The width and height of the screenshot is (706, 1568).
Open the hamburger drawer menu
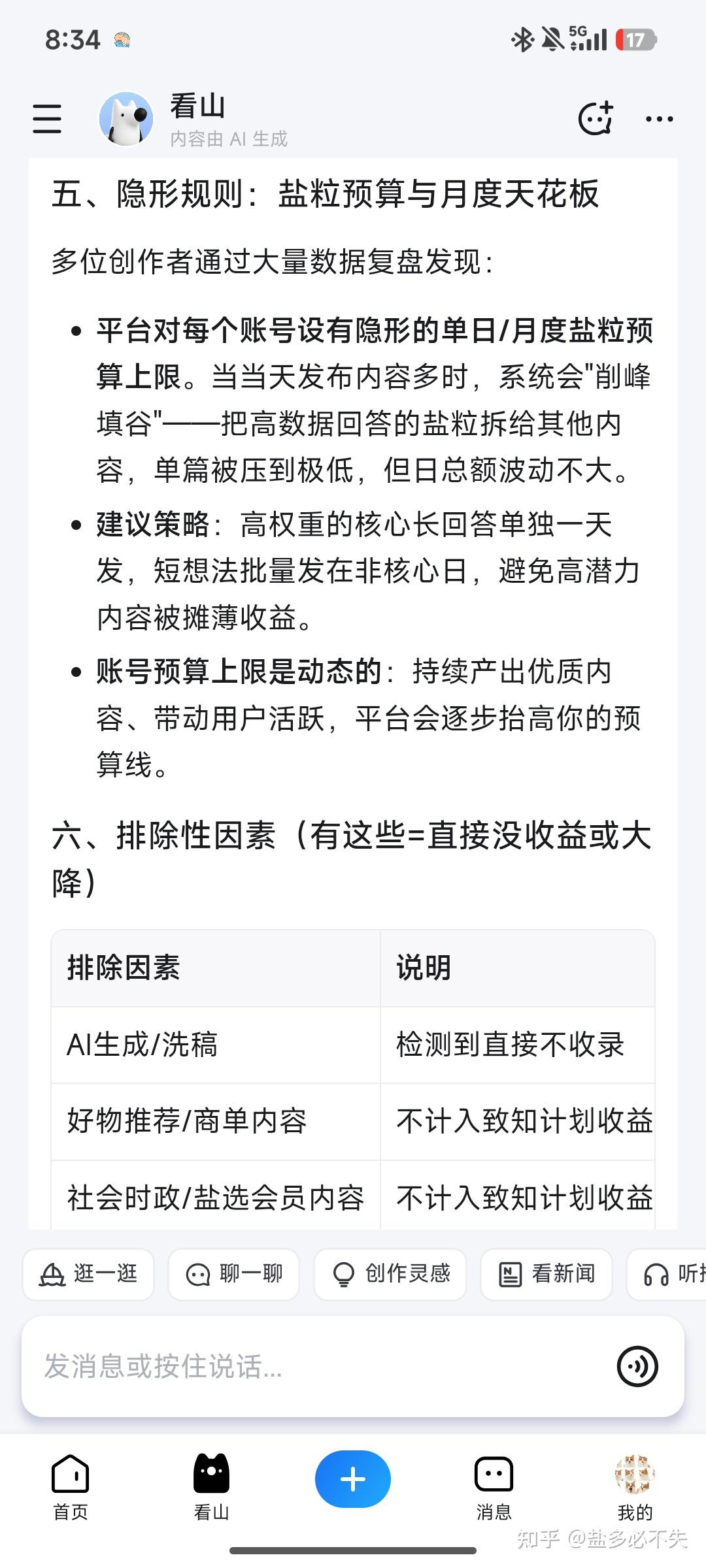(x=47, y=119)
